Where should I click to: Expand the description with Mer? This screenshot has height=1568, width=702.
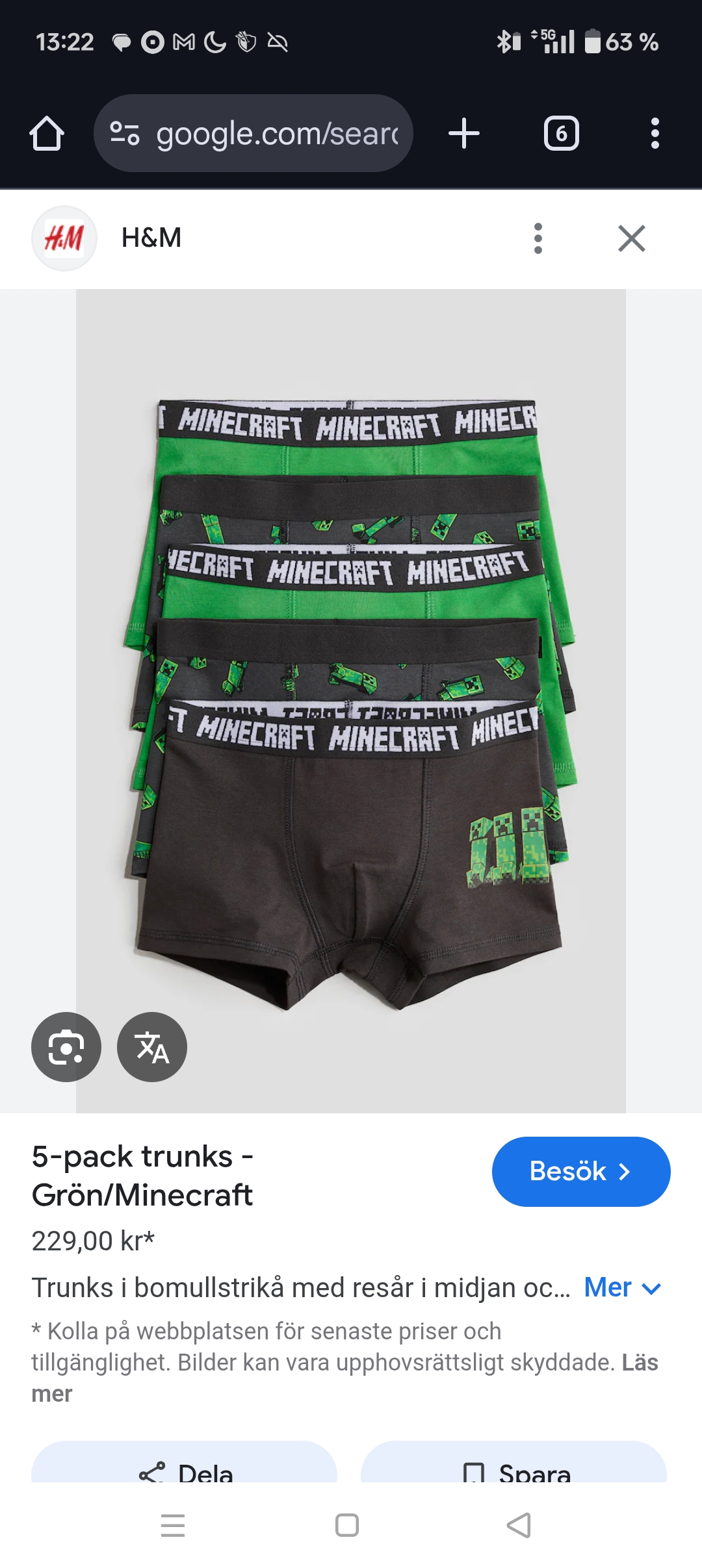click(x=622, y=1287)
